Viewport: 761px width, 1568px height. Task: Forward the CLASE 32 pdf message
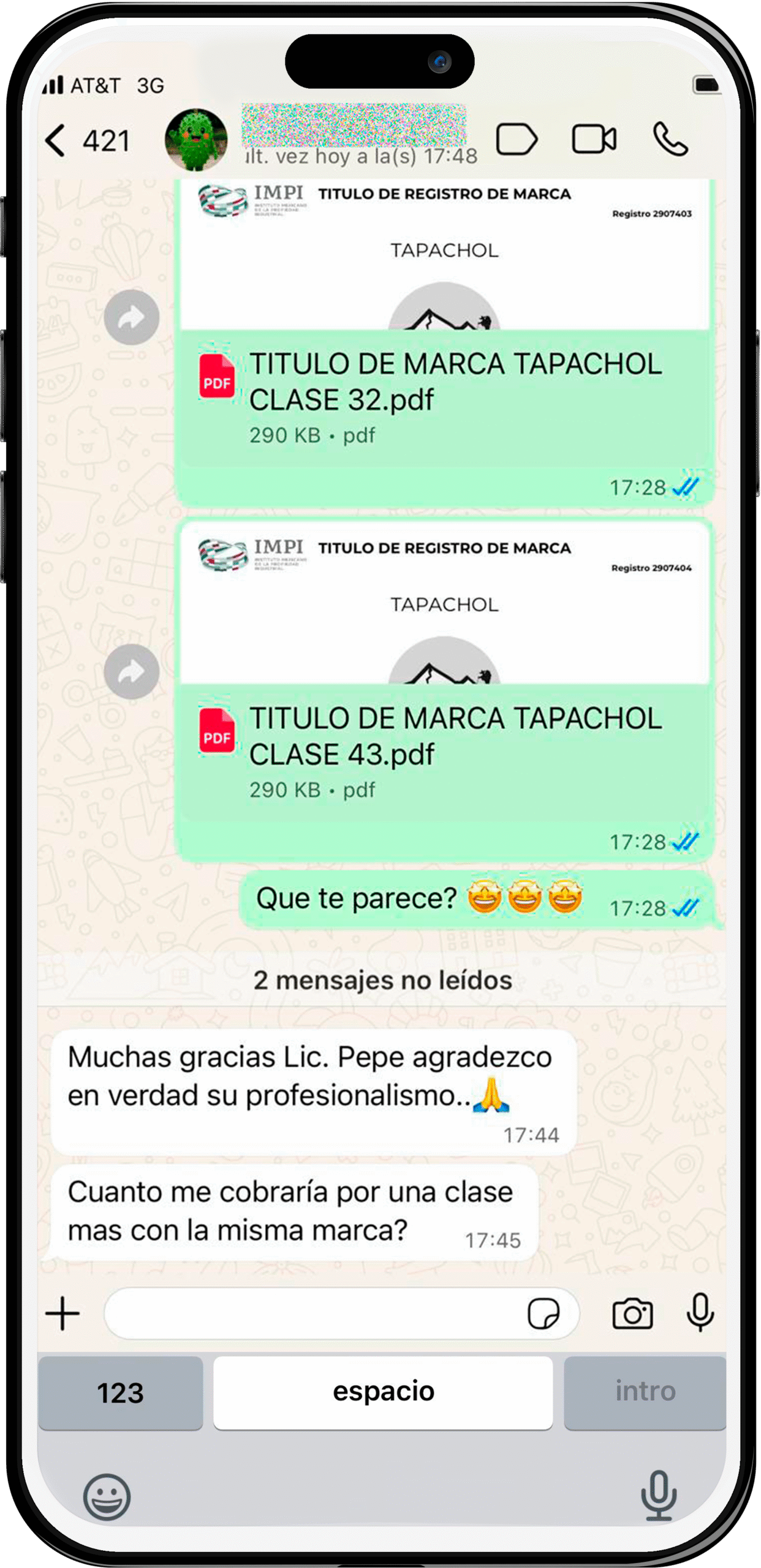coord(131,317)
